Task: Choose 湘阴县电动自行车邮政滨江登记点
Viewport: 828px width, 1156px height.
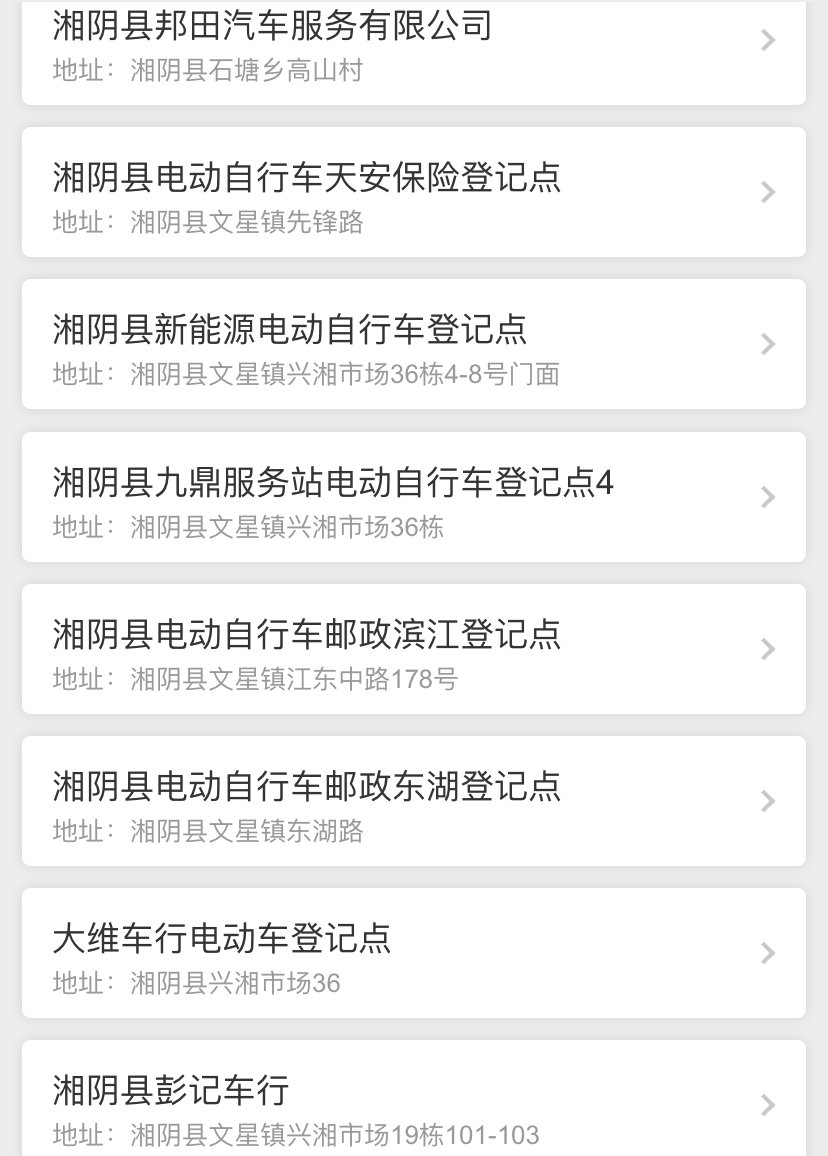Action: pos(413,650)
